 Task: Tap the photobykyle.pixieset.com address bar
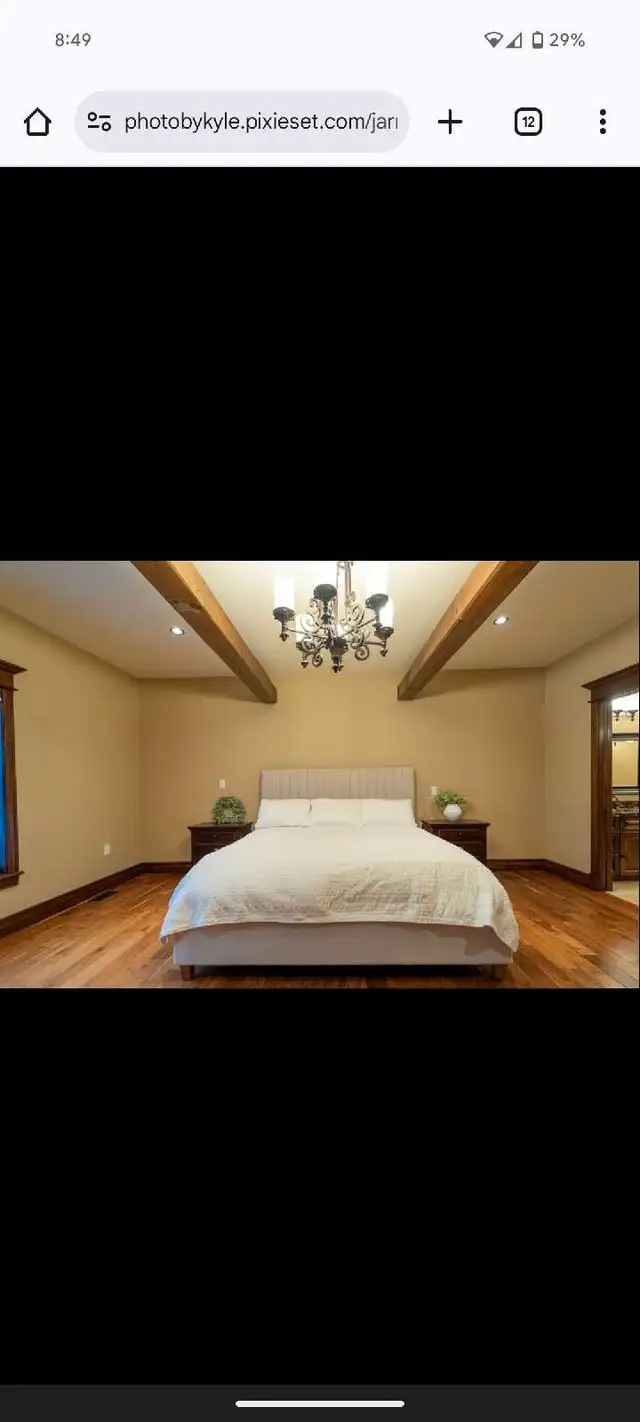point(242,122)
